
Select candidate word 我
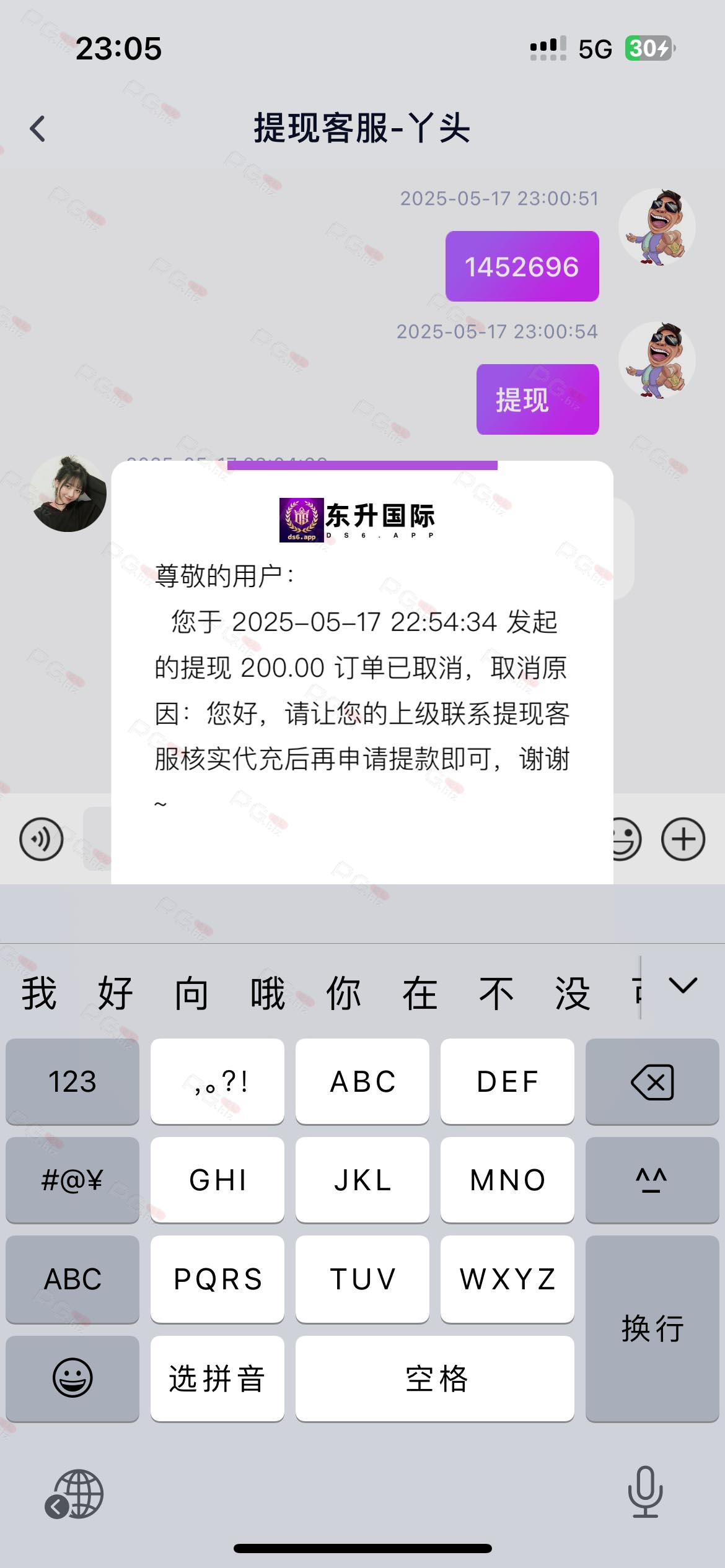click(x=39, y=993)
